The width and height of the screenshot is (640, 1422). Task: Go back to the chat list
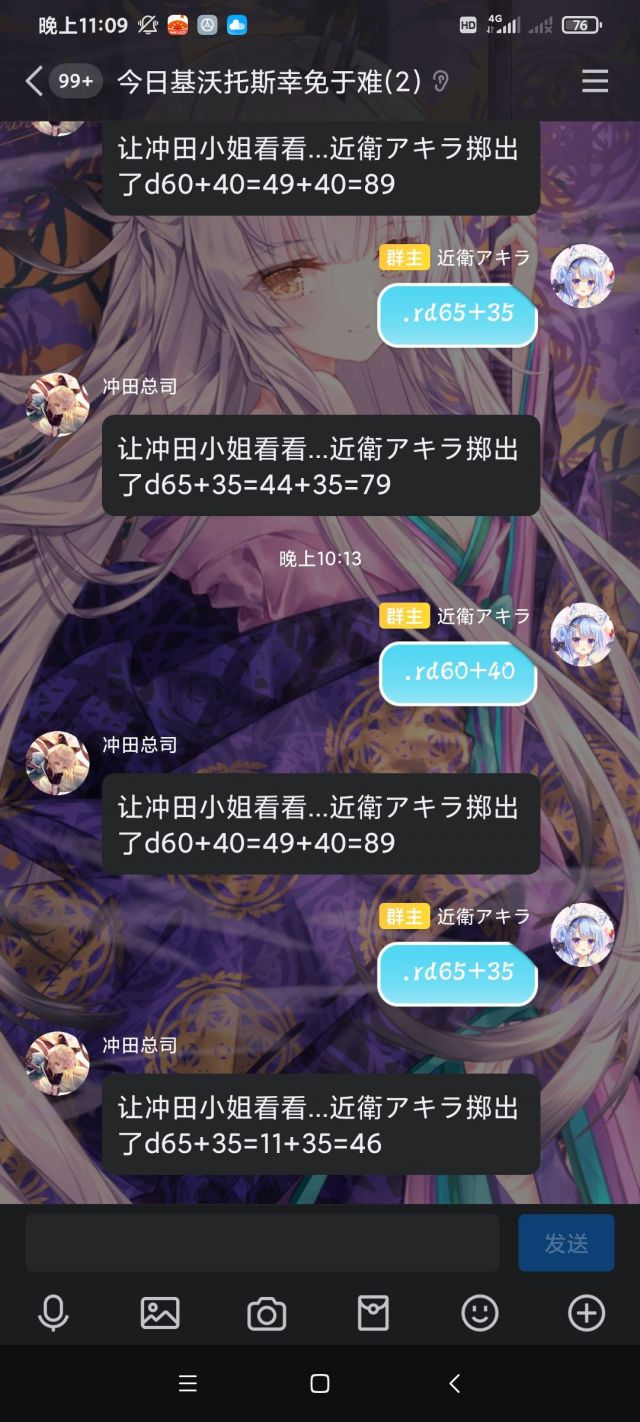34,81
